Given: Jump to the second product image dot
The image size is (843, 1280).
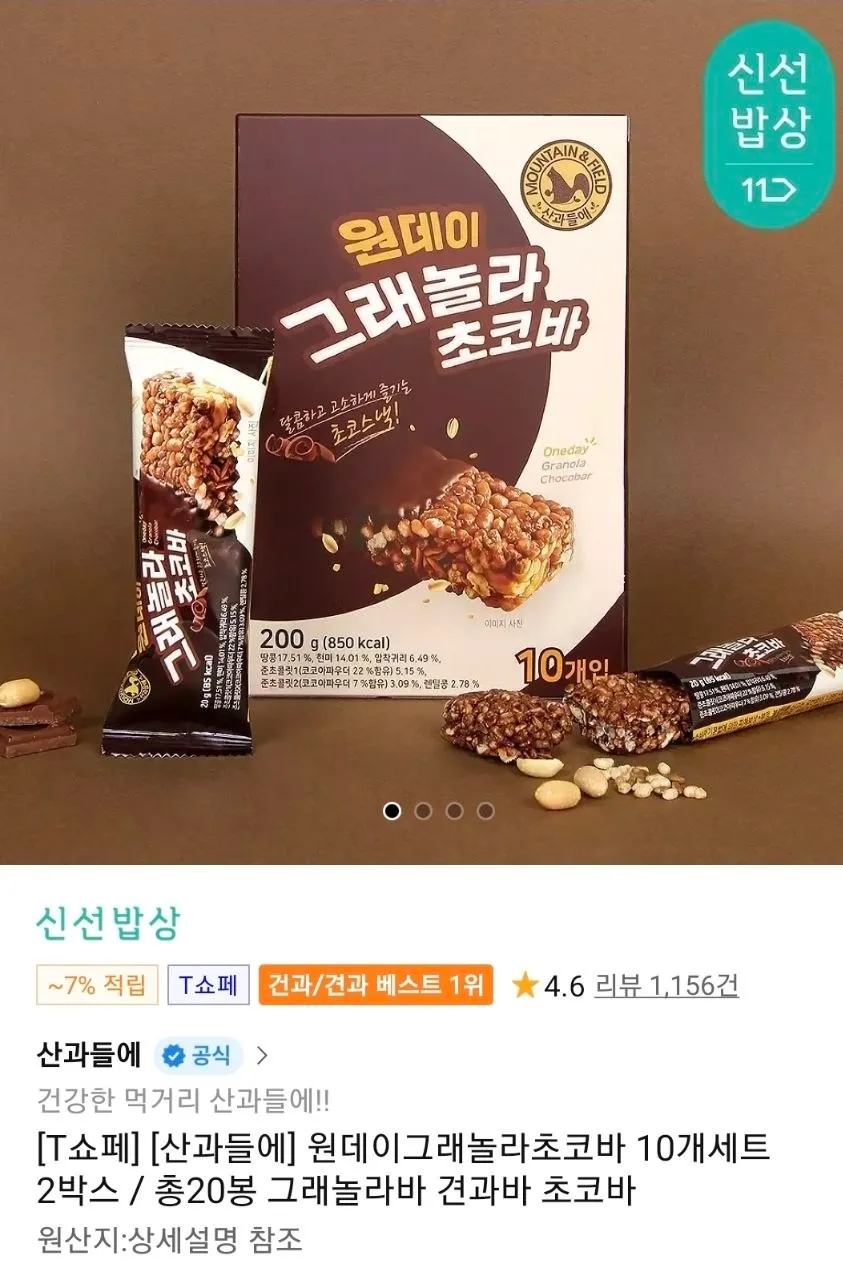Looking at the screenshot, I should (423, 810).
